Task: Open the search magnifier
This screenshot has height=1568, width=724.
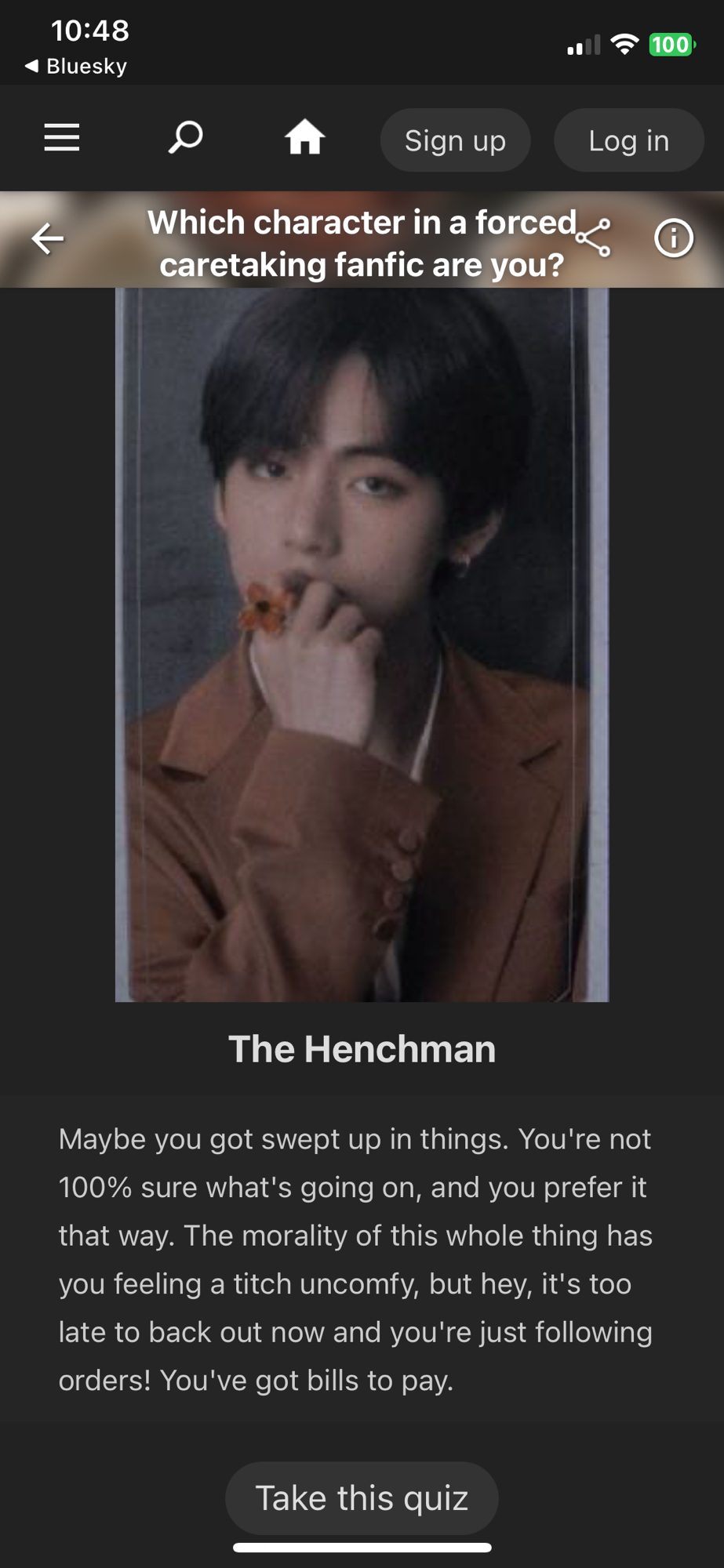Action: 186,138
